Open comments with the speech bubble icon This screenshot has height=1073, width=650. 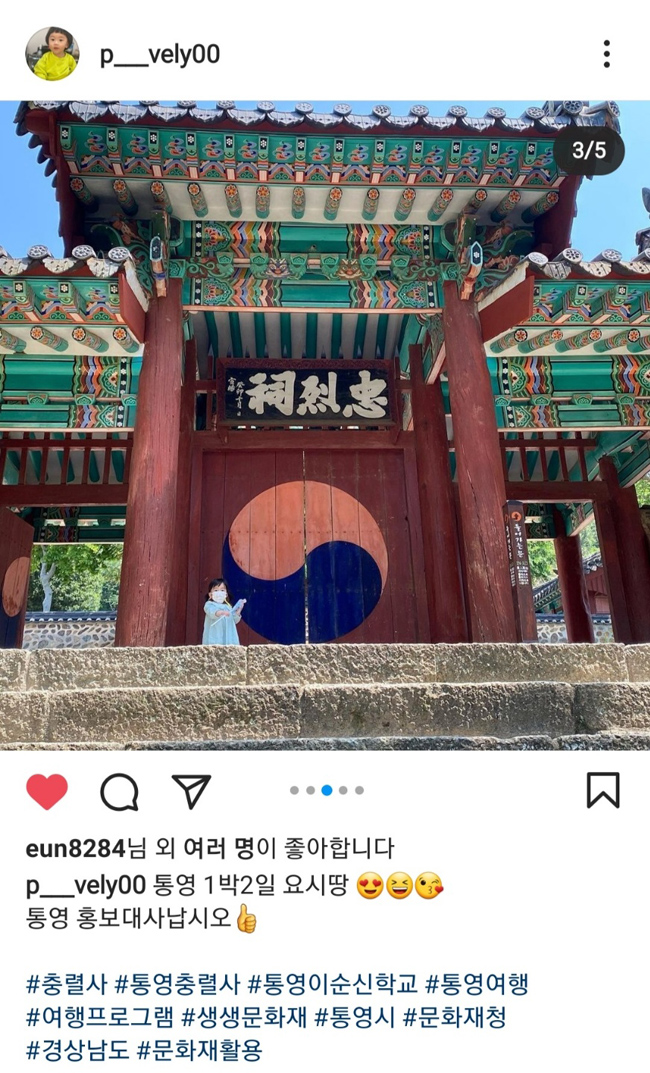(119, 792)
